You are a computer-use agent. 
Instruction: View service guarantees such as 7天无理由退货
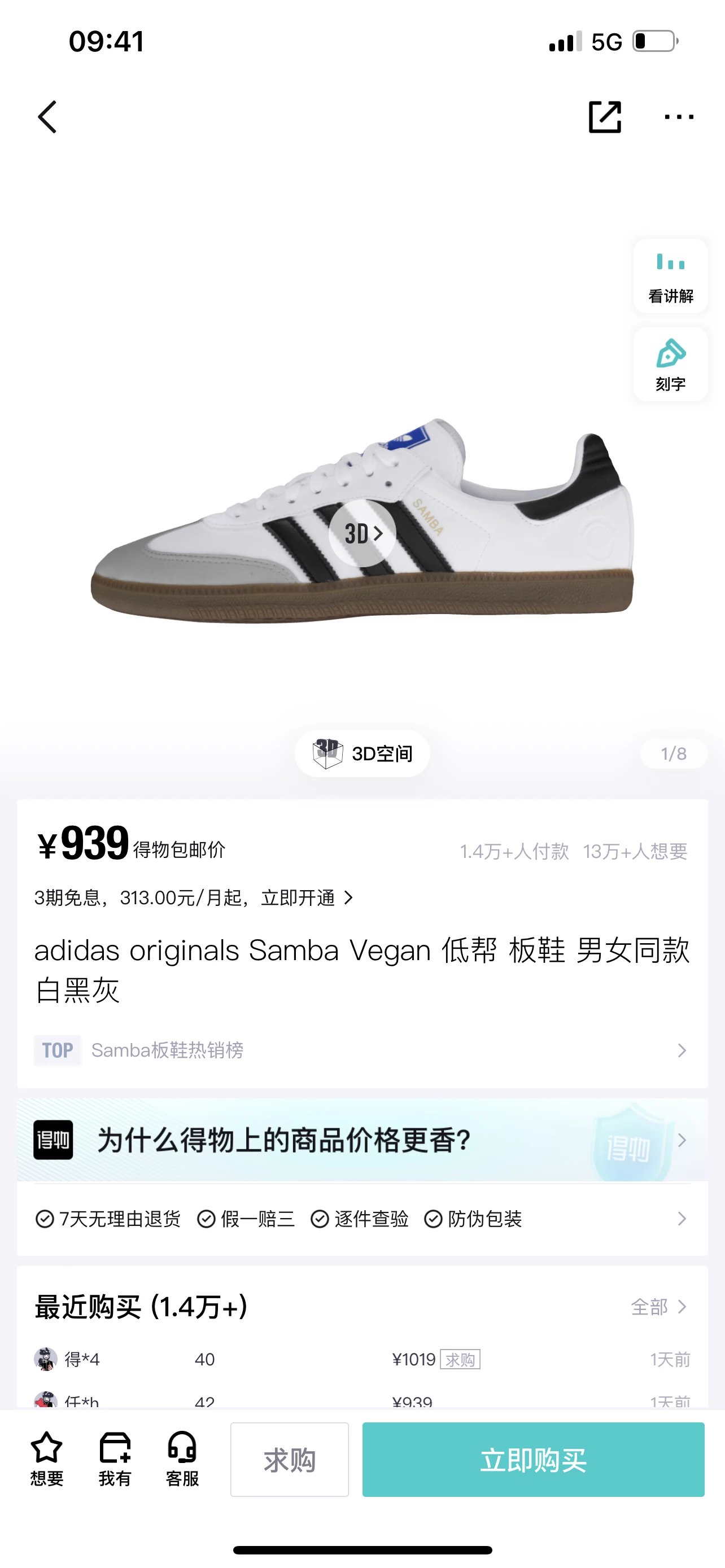click(361, 1219)
